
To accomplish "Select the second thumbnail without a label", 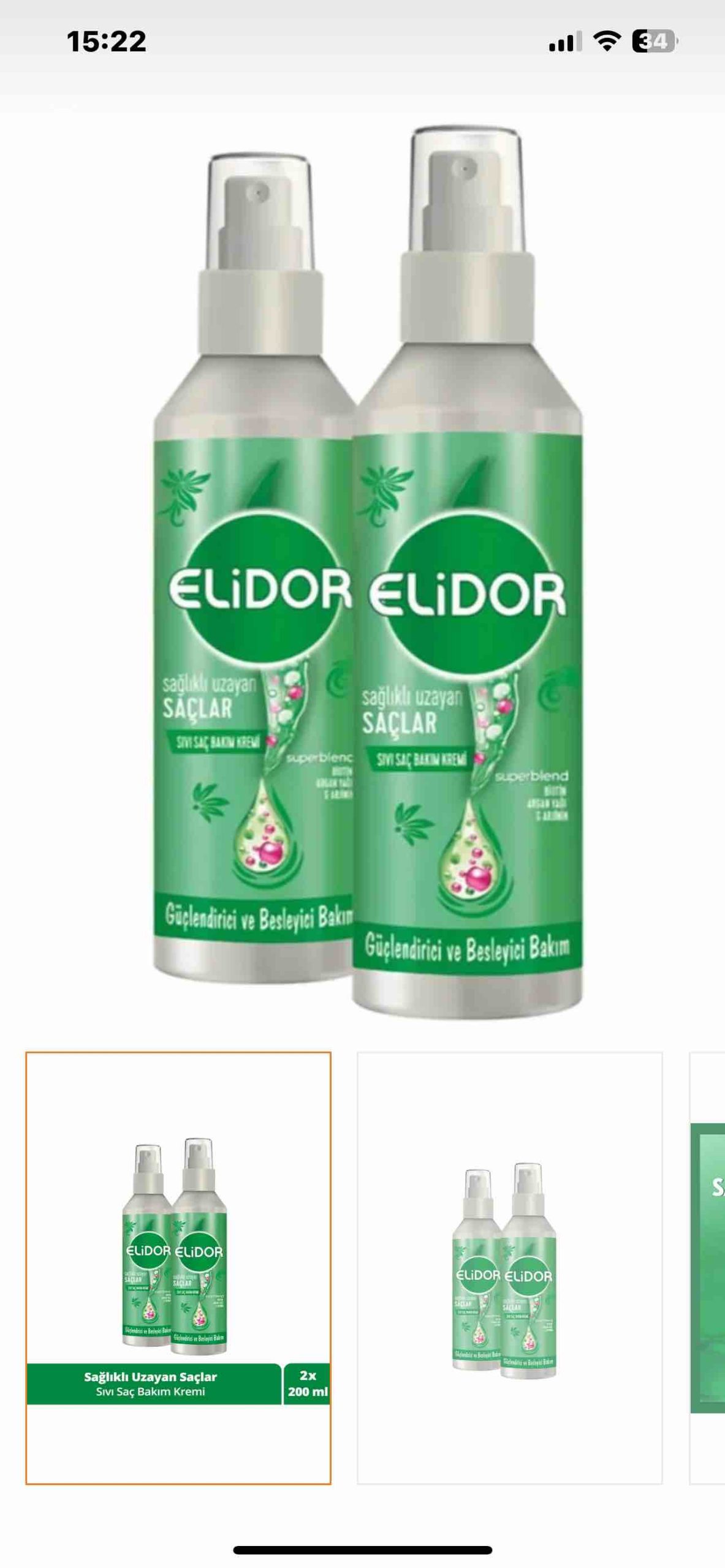I will tap(510, 1268).
